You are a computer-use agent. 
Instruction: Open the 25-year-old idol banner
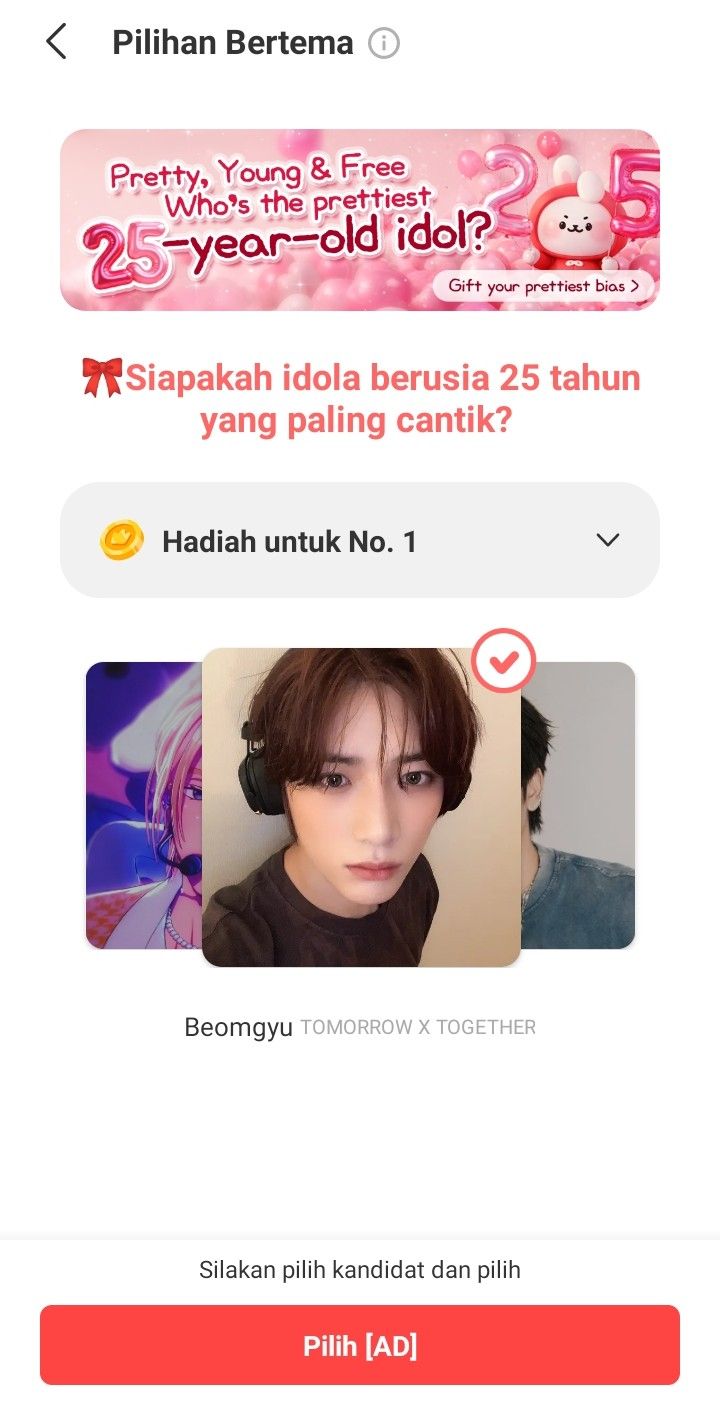click(360, 220)
